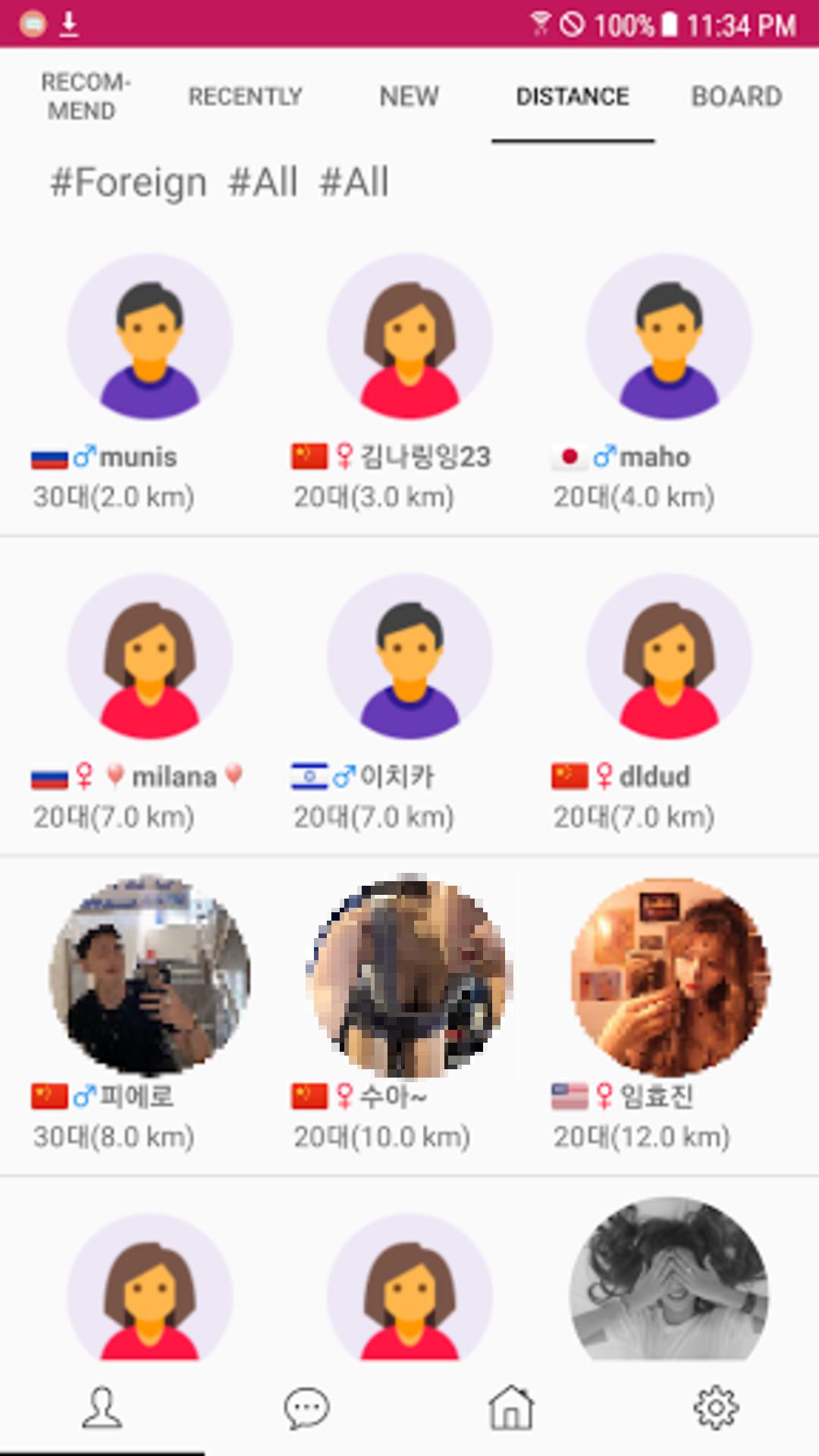819x1456 pixels.
Task: Tap the download icon in the status bar
Action: coord(68,23)
